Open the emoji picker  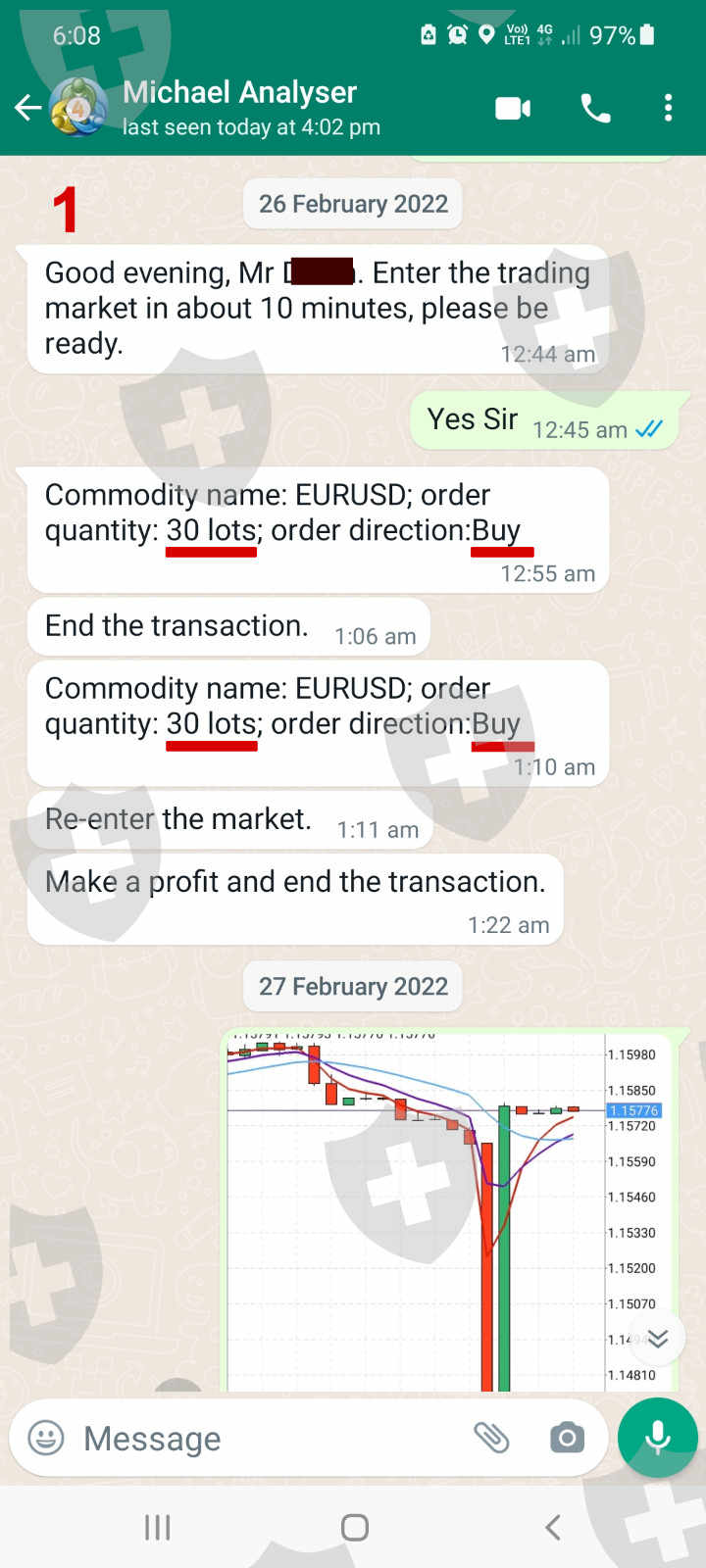pos(45,1438)
